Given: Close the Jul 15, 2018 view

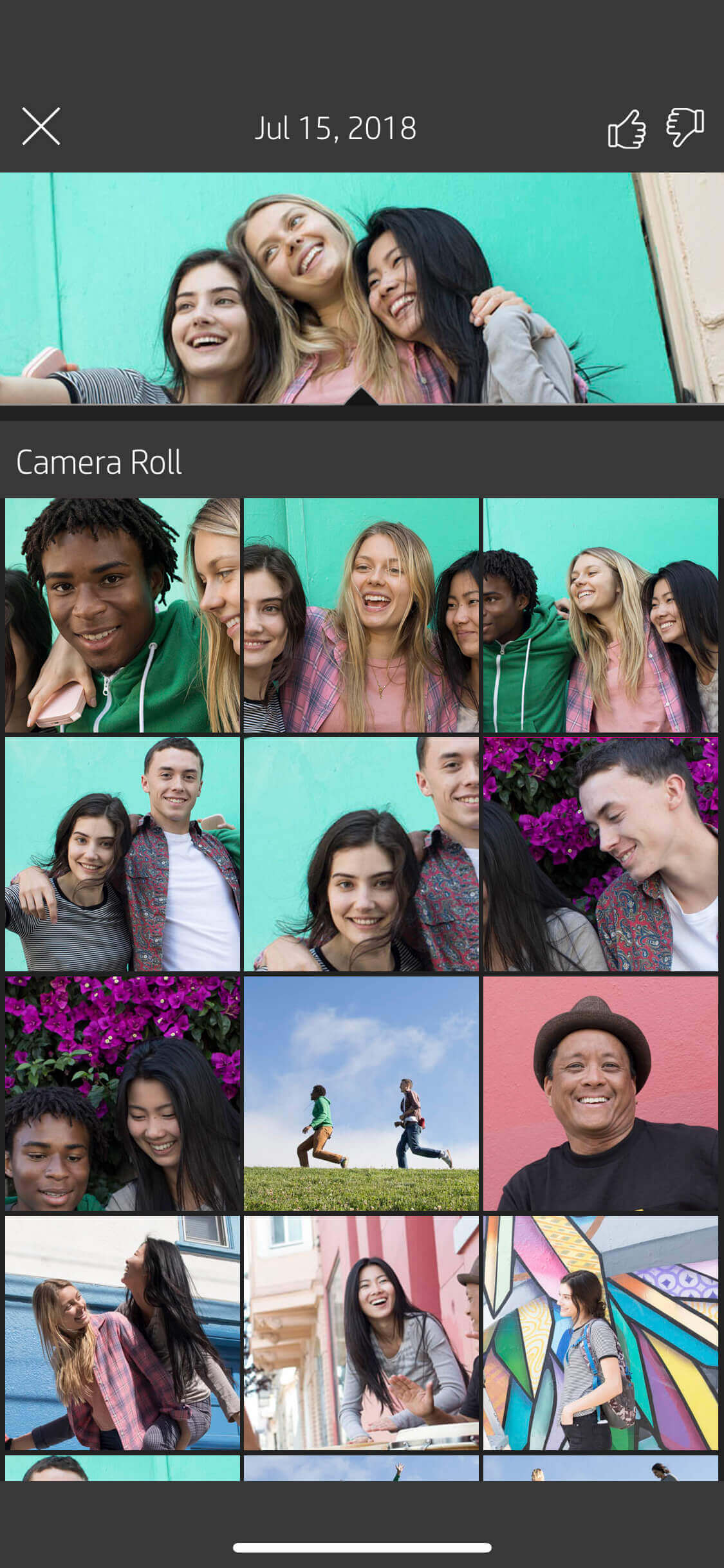Looking at the screenshot, I should 41,126.
